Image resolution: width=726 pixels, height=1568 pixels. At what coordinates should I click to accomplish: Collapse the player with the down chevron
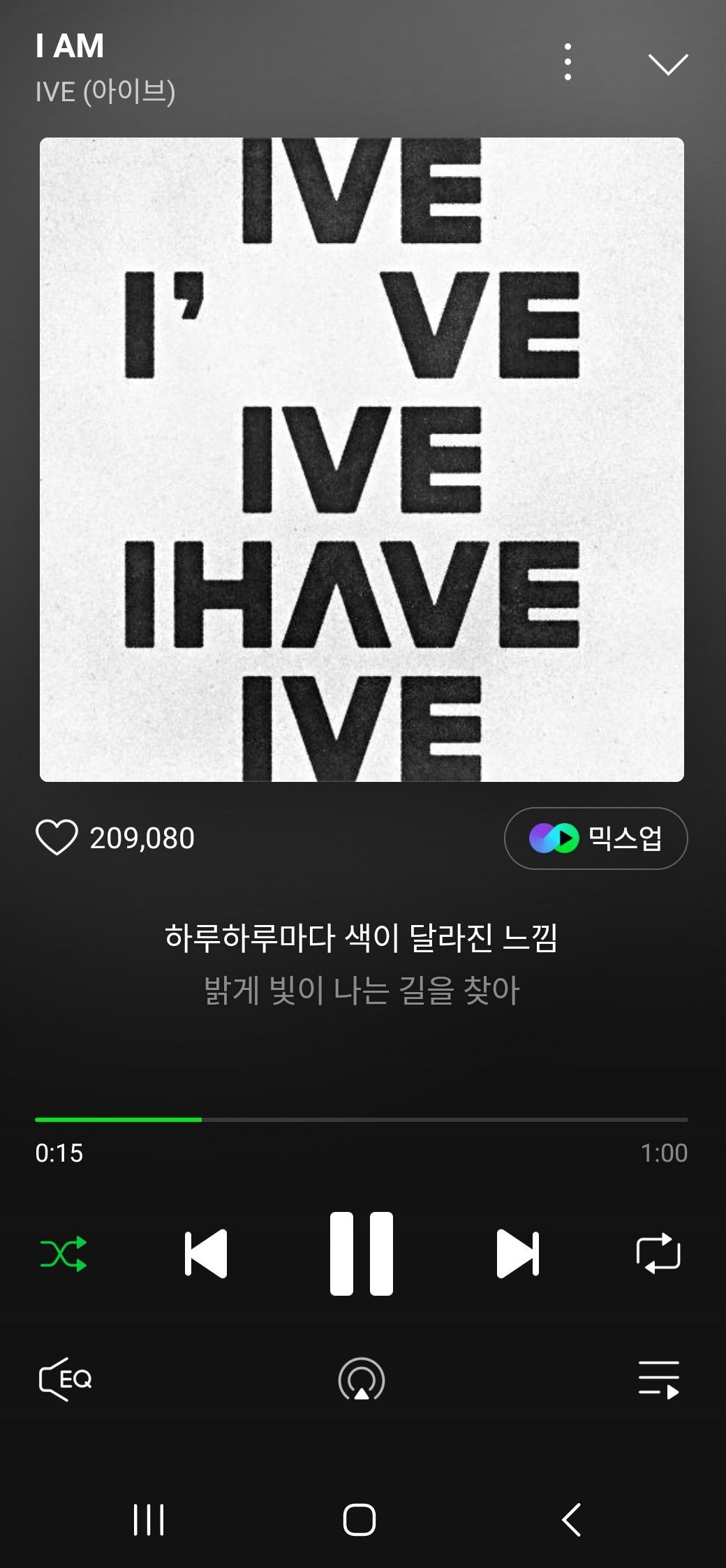668,64
